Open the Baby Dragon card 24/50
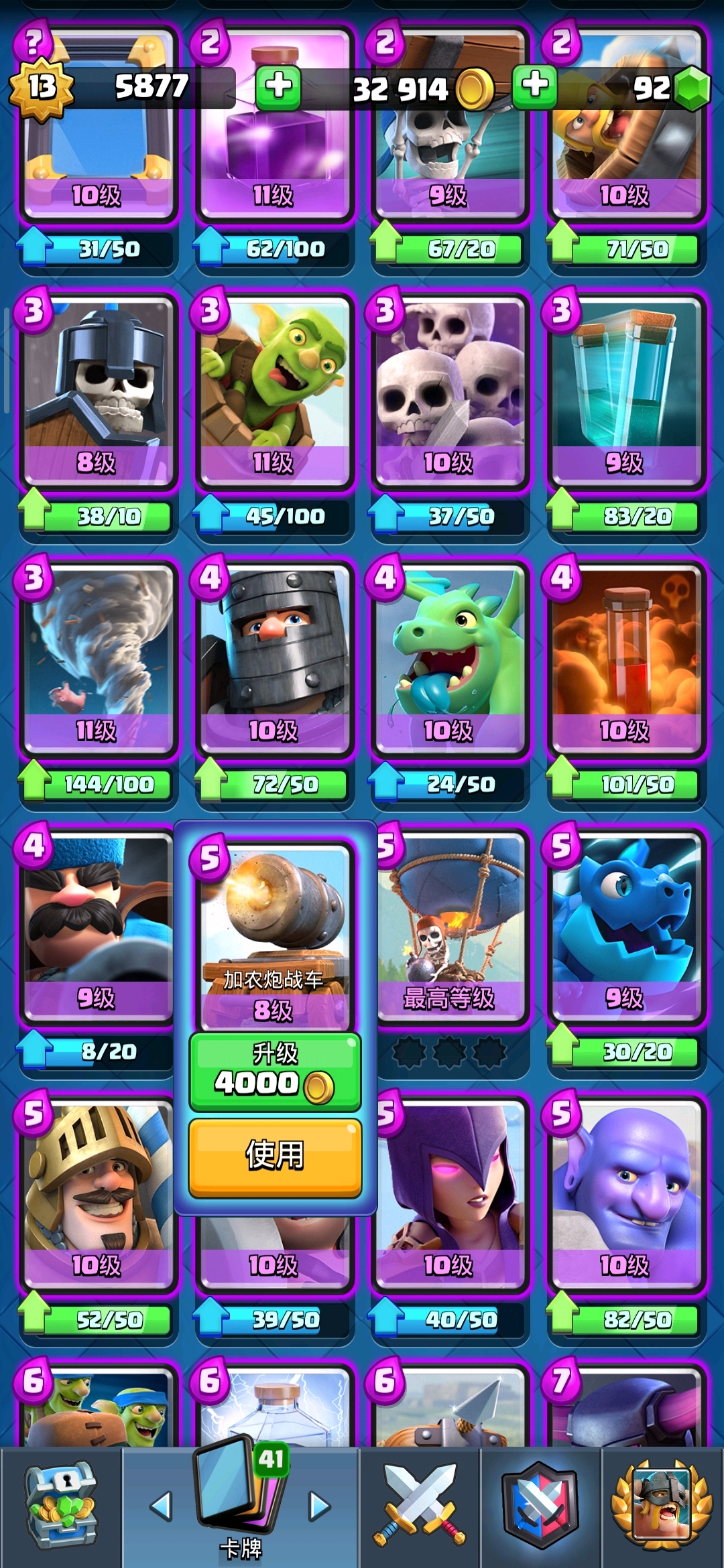Screen dimensions: 724x1568 (x=449, y=660)
